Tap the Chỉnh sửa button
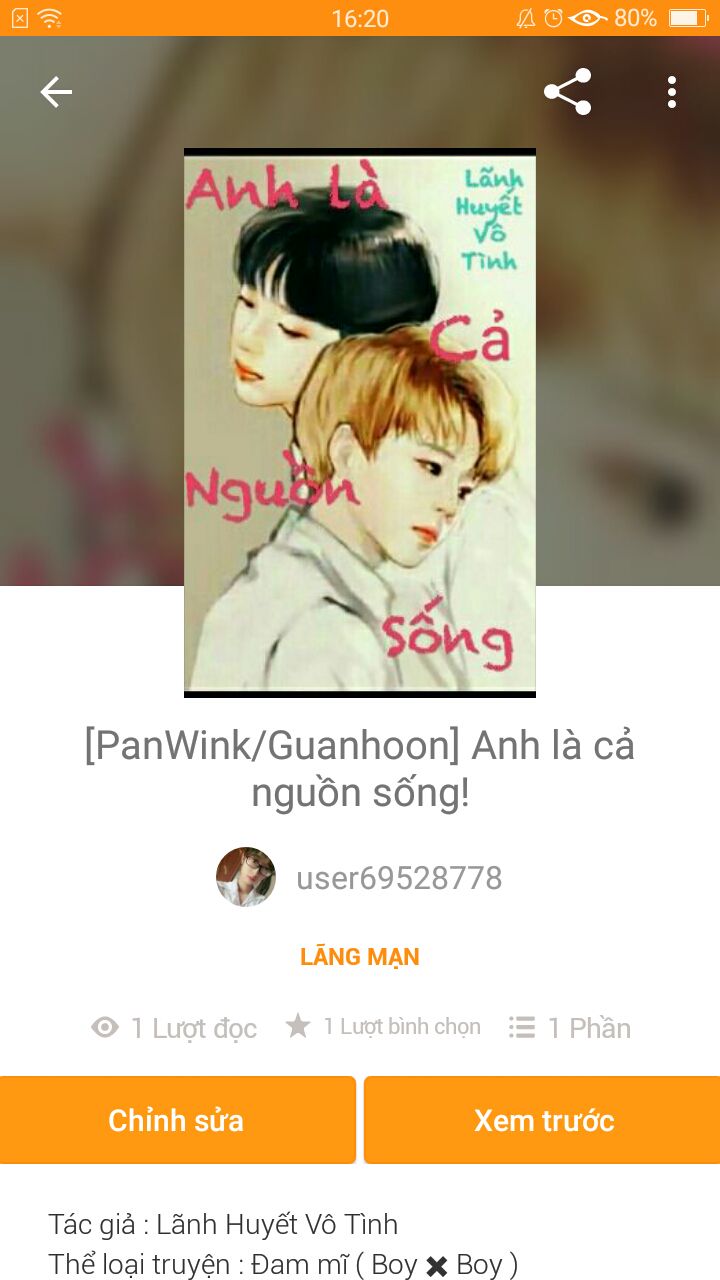Screen dimensions: 720x1280 coord(177,1120)
